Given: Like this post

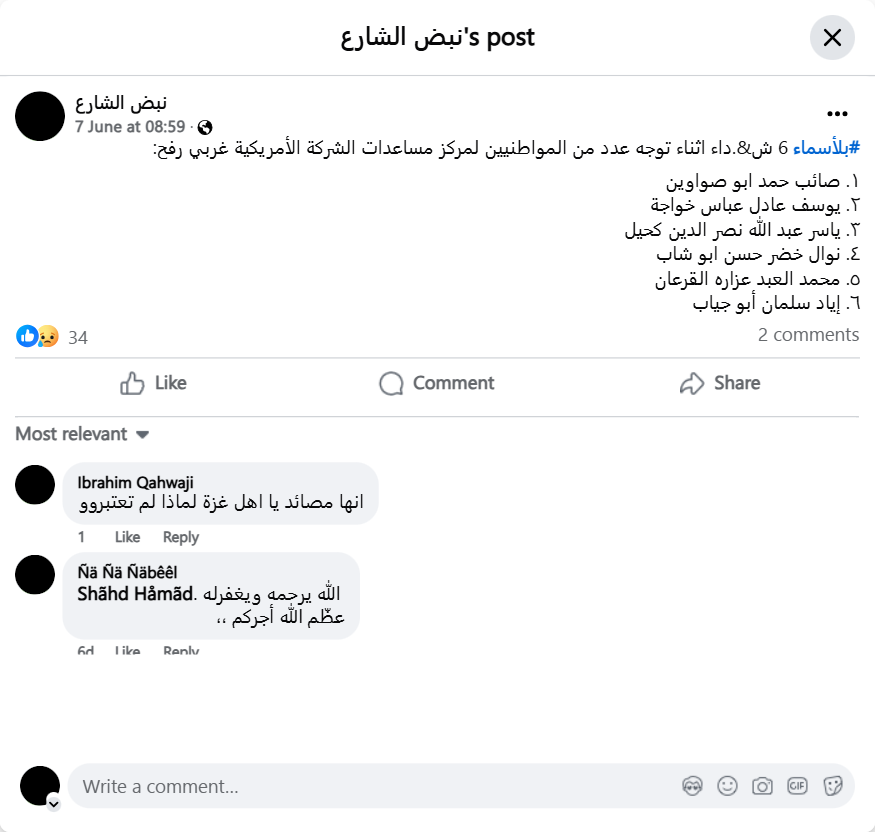Looking at the screenshot, I should coord(153,383).
